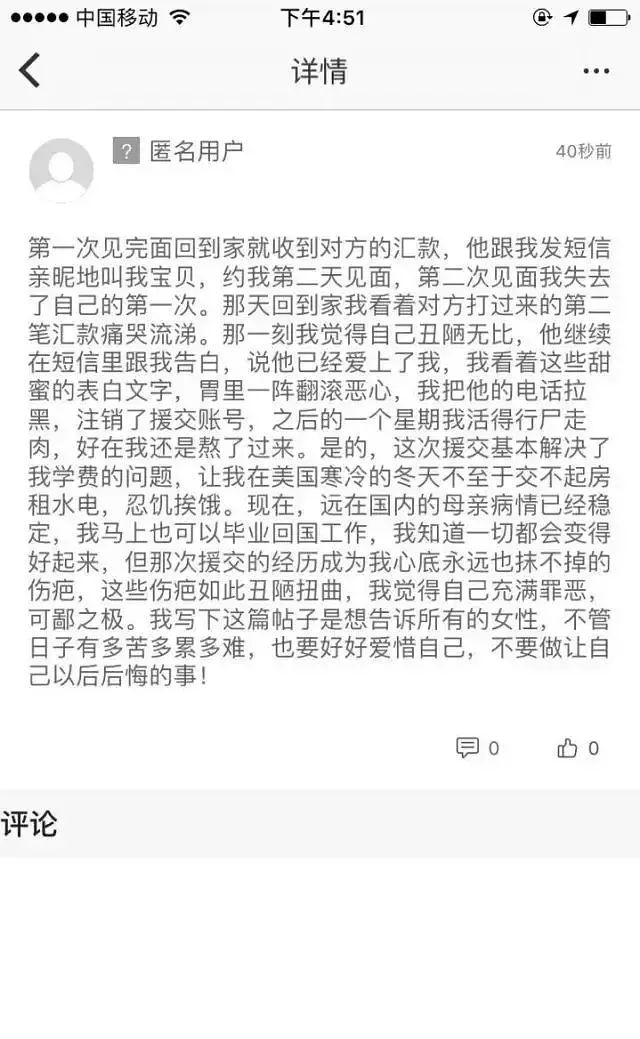The height and width of the screenshot is (1039, 640).
Task: Open the three-dot overflow menu
Action: pos(596,71)
